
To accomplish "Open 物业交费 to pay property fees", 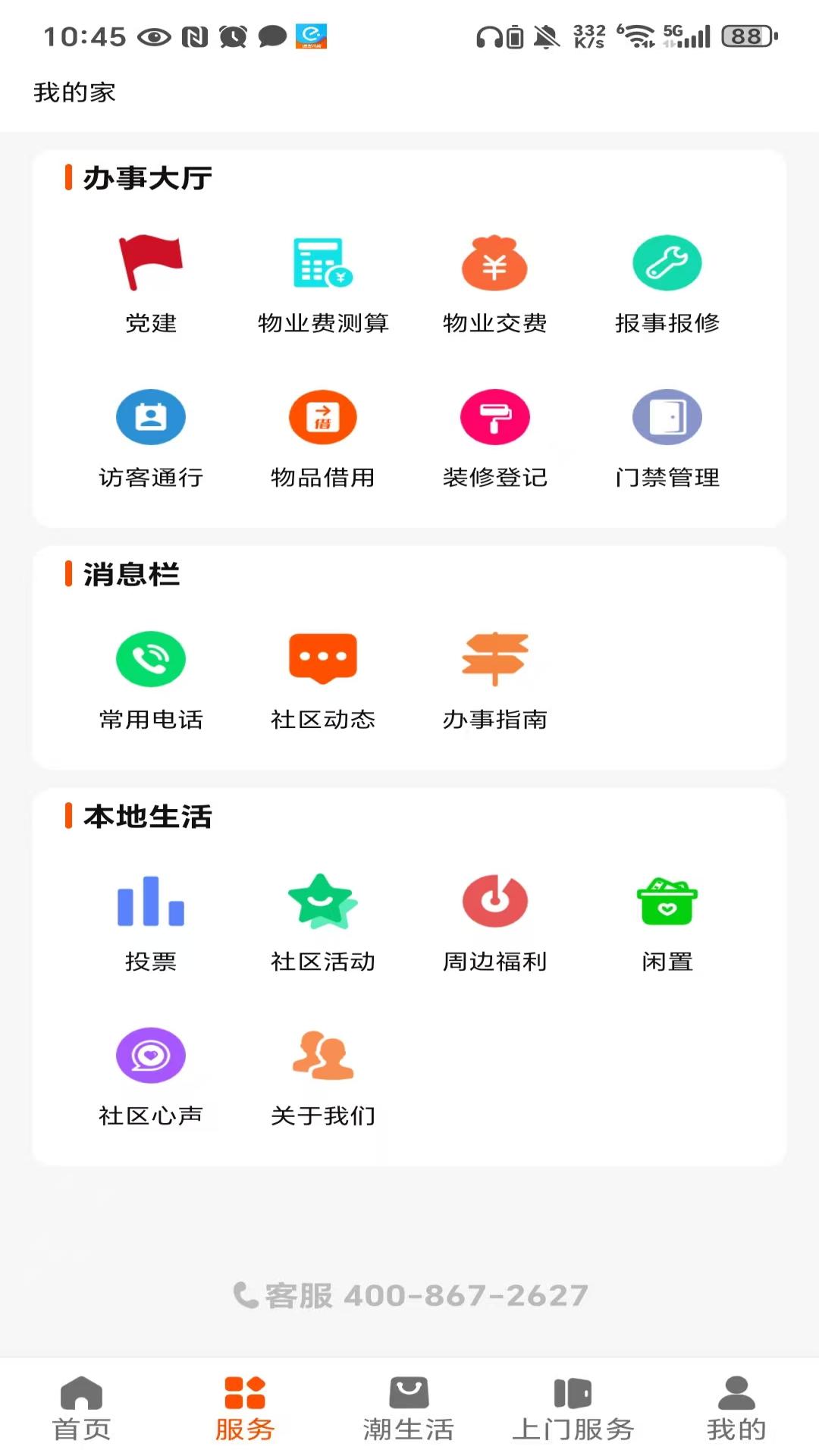I will [x=494, y=264].
